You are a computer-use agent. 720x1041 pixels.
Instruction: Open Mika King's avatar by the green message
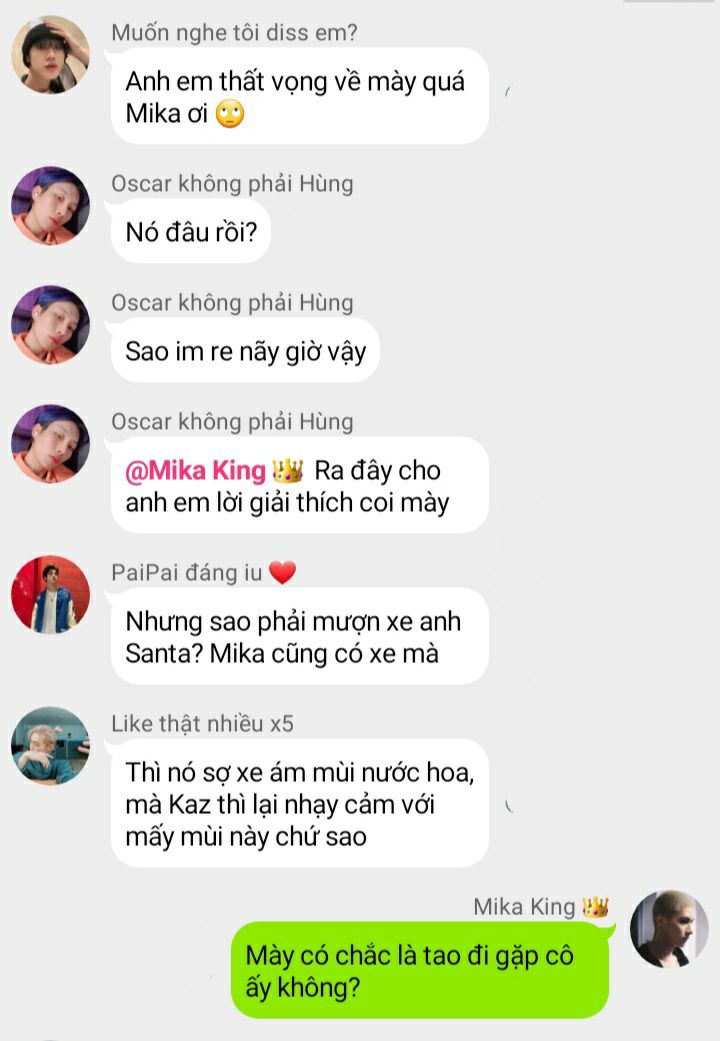pyautogui.click(x=669, y=929)
